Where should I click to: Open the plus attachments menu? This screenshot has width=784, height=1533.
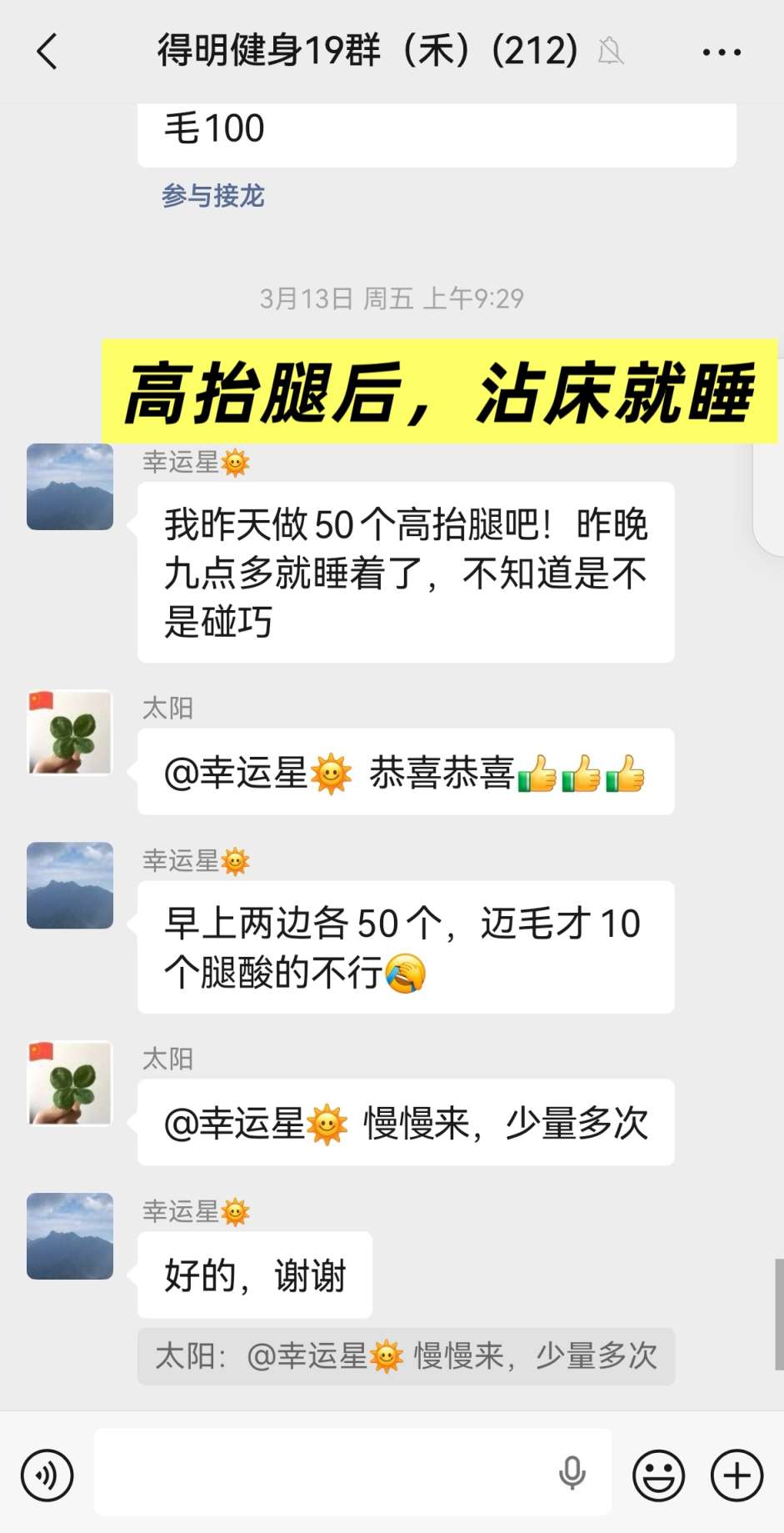737,1475
